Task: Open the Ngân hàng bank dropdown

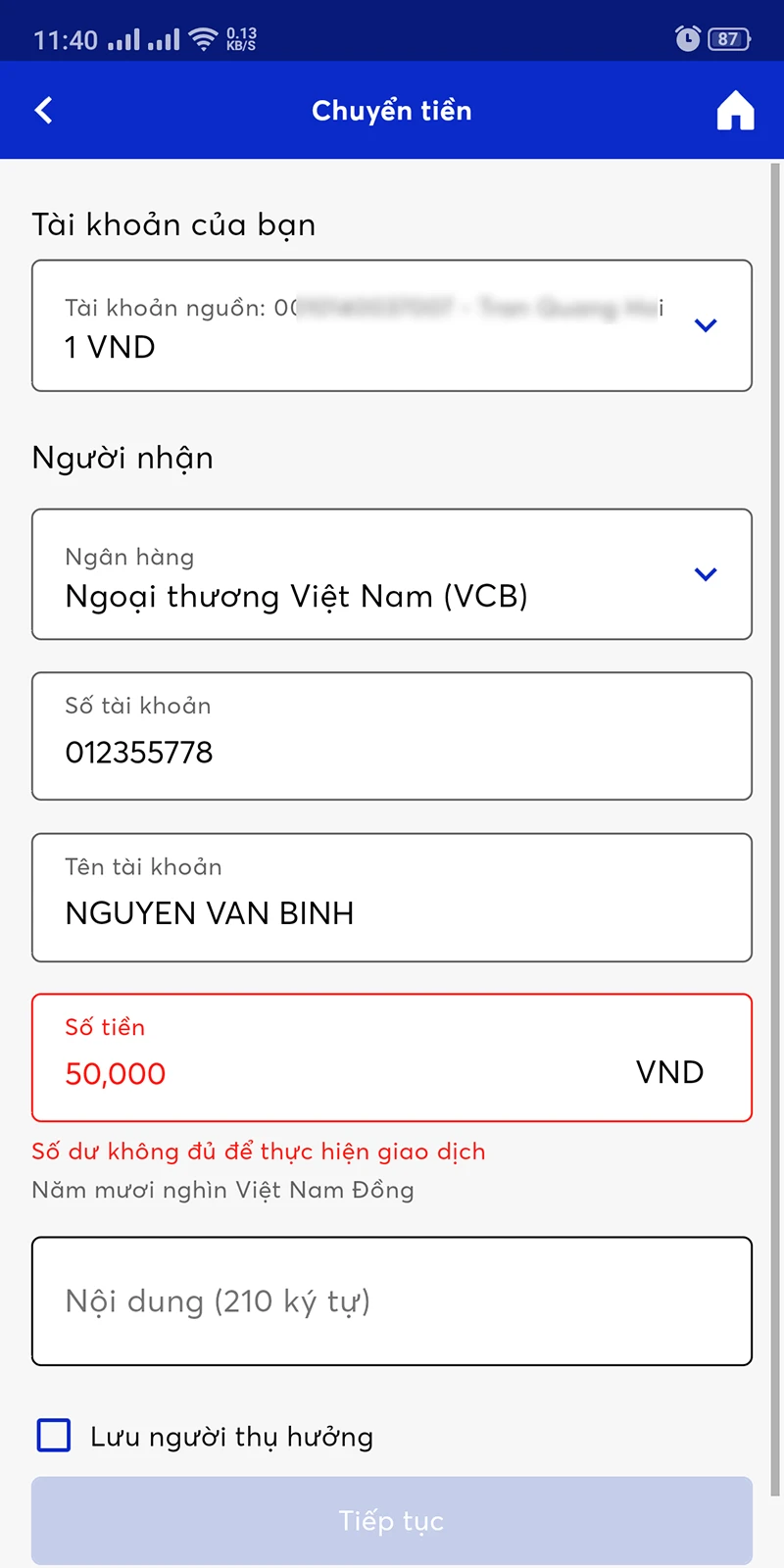Action: (392, 574)
